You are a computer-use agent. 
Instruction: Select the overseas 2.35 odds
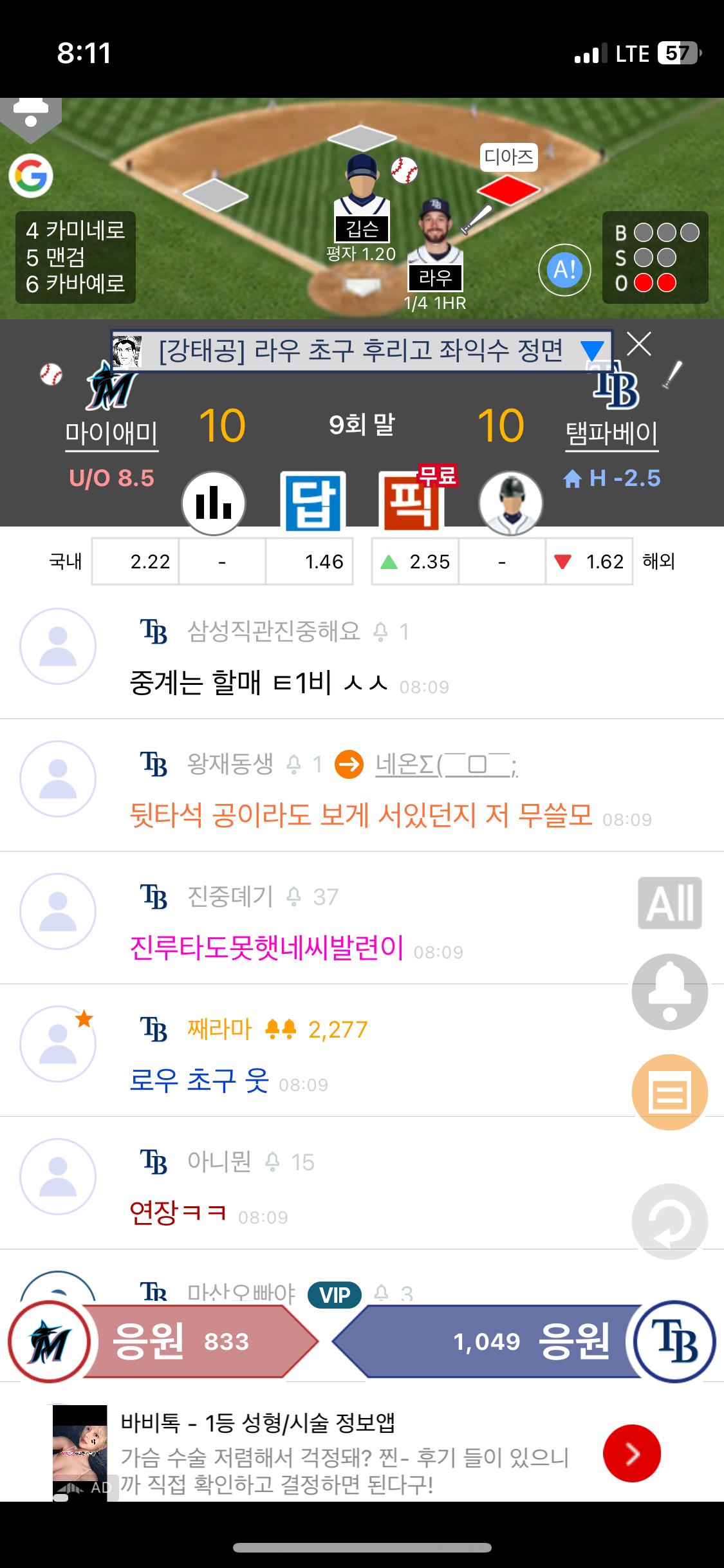[x=416, y=562]
